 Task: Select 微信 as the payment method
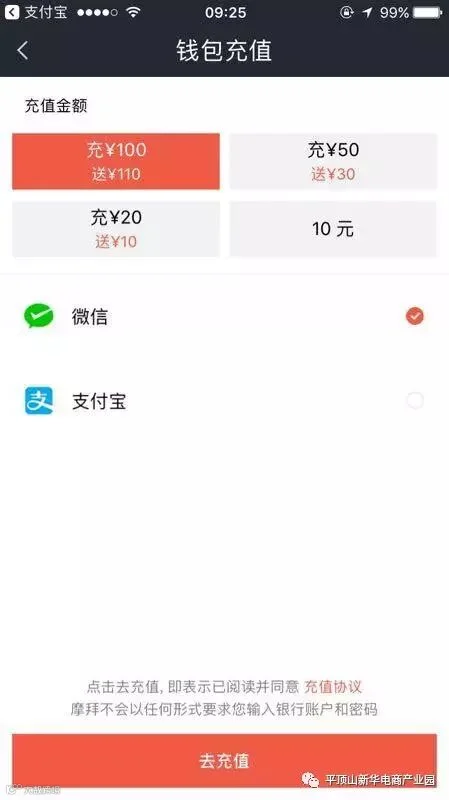[x=224, y=316]
